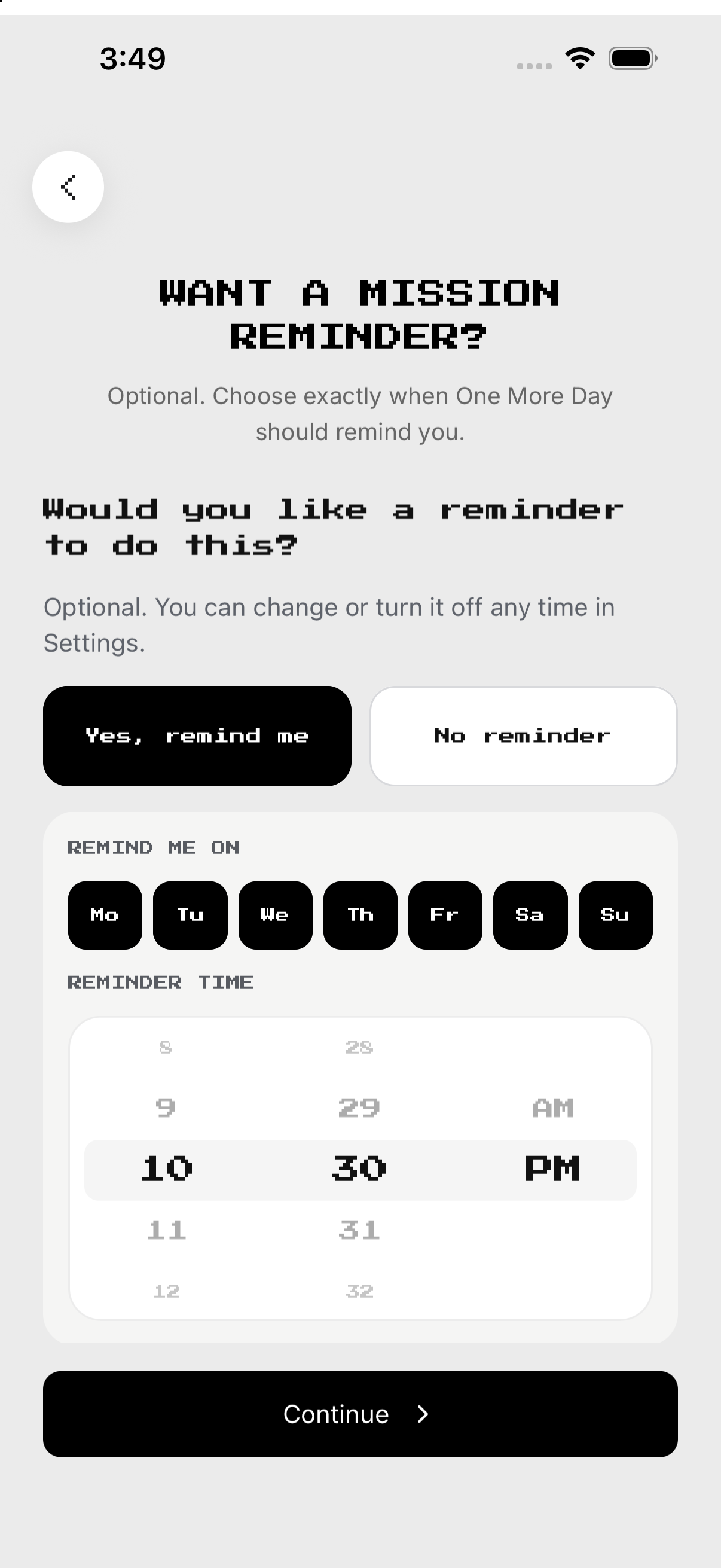Select "Yes, remind me"
Image resolution: width=721 pixels, height=1568 pixels.
pos(197,736)
